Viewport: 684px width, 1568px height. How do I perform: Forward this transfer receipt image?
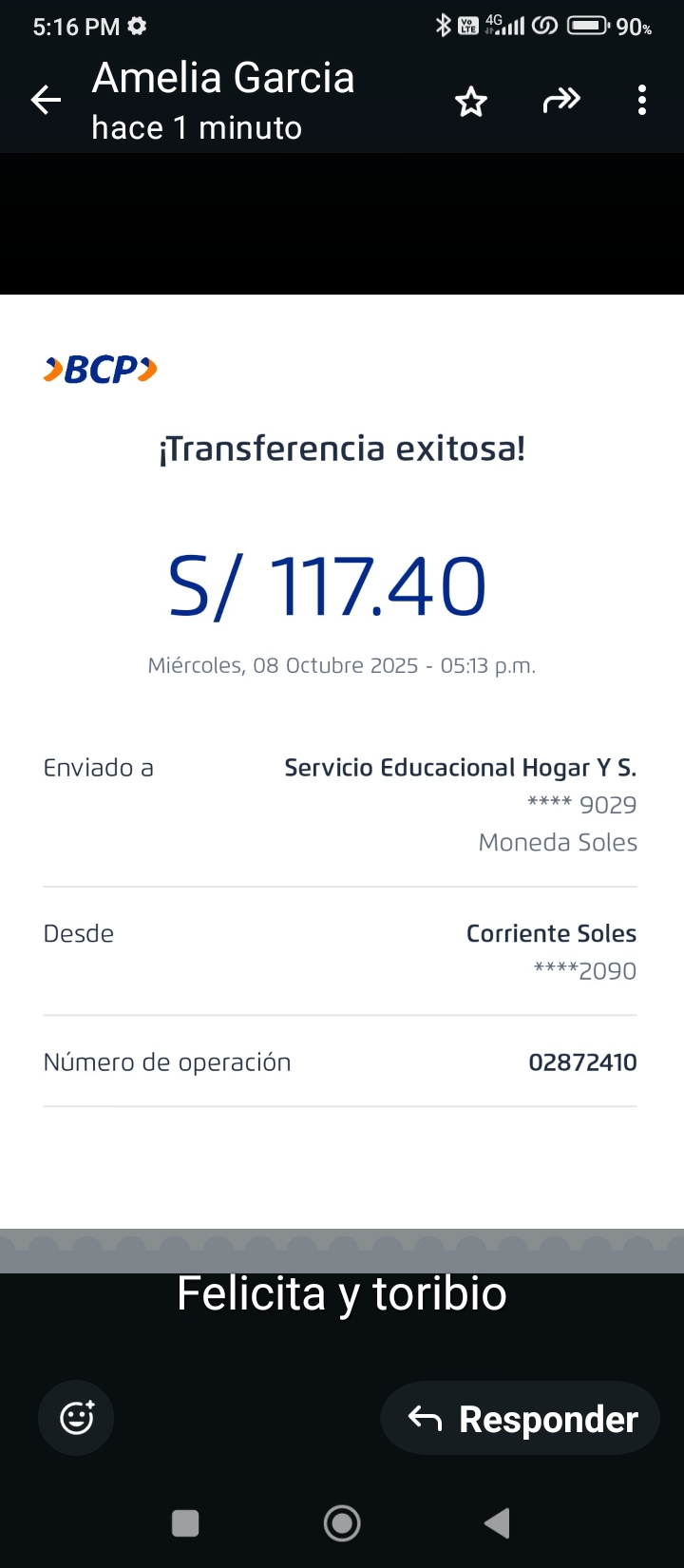pyautogui.click(x=561, y=100)
